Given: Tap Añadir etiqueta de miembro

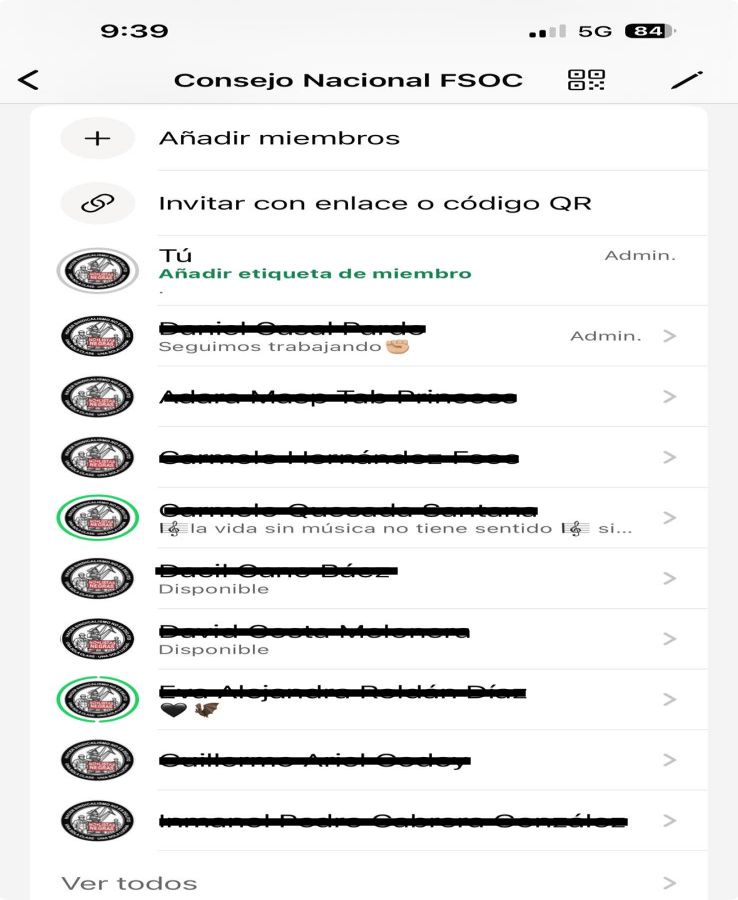Looking at the screenshot, I should pyautogui.click(x=315, y=273).
